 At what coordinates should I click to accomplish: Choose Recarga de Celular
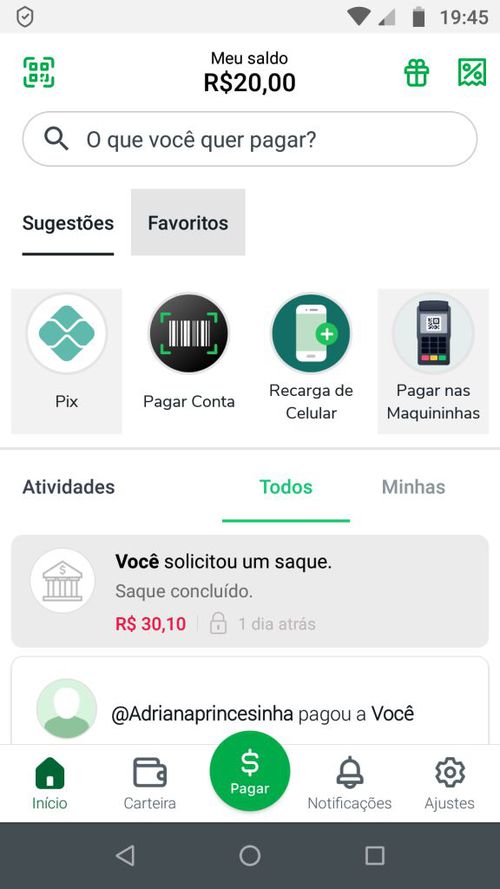tap(311, 361)
